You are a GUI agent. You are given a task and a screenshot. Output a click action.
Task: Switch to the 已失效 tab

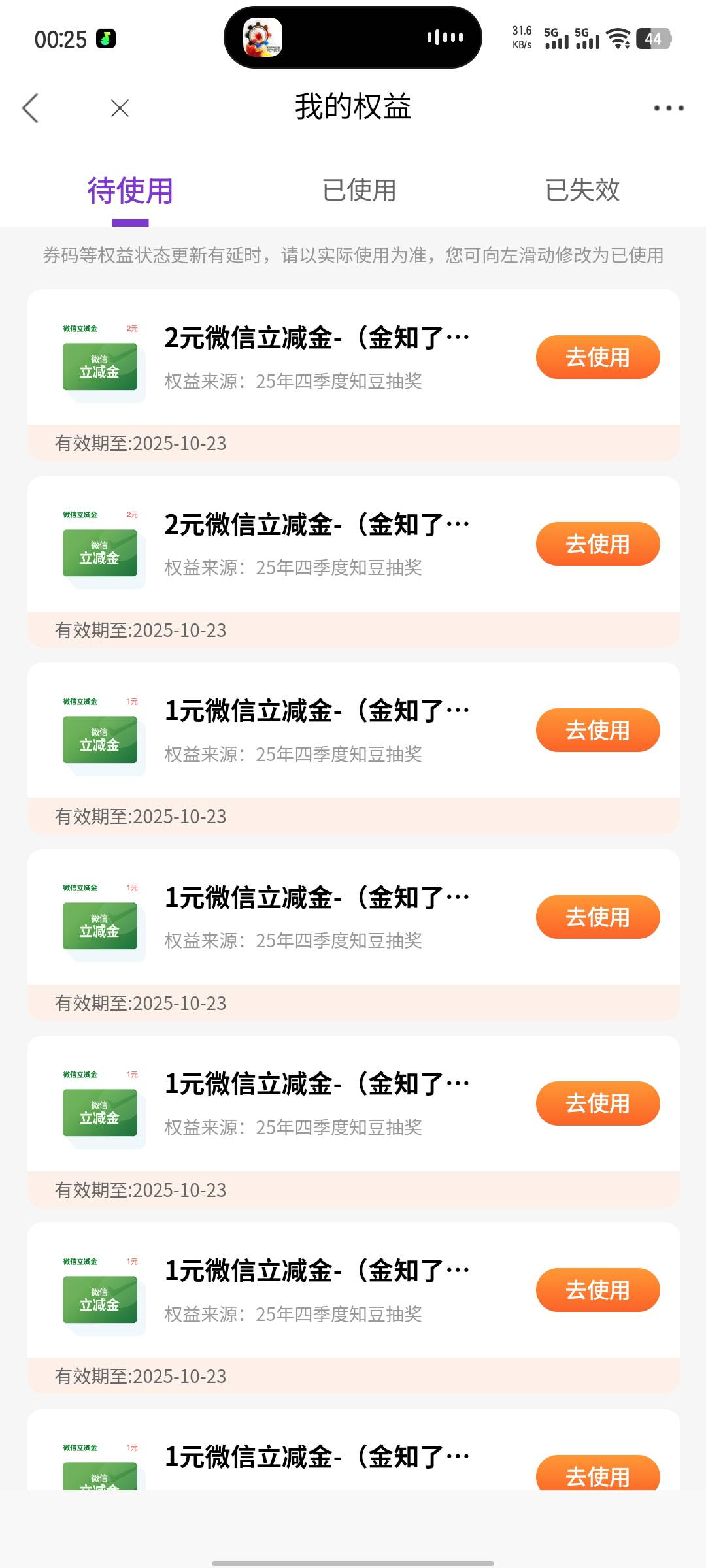582,190
